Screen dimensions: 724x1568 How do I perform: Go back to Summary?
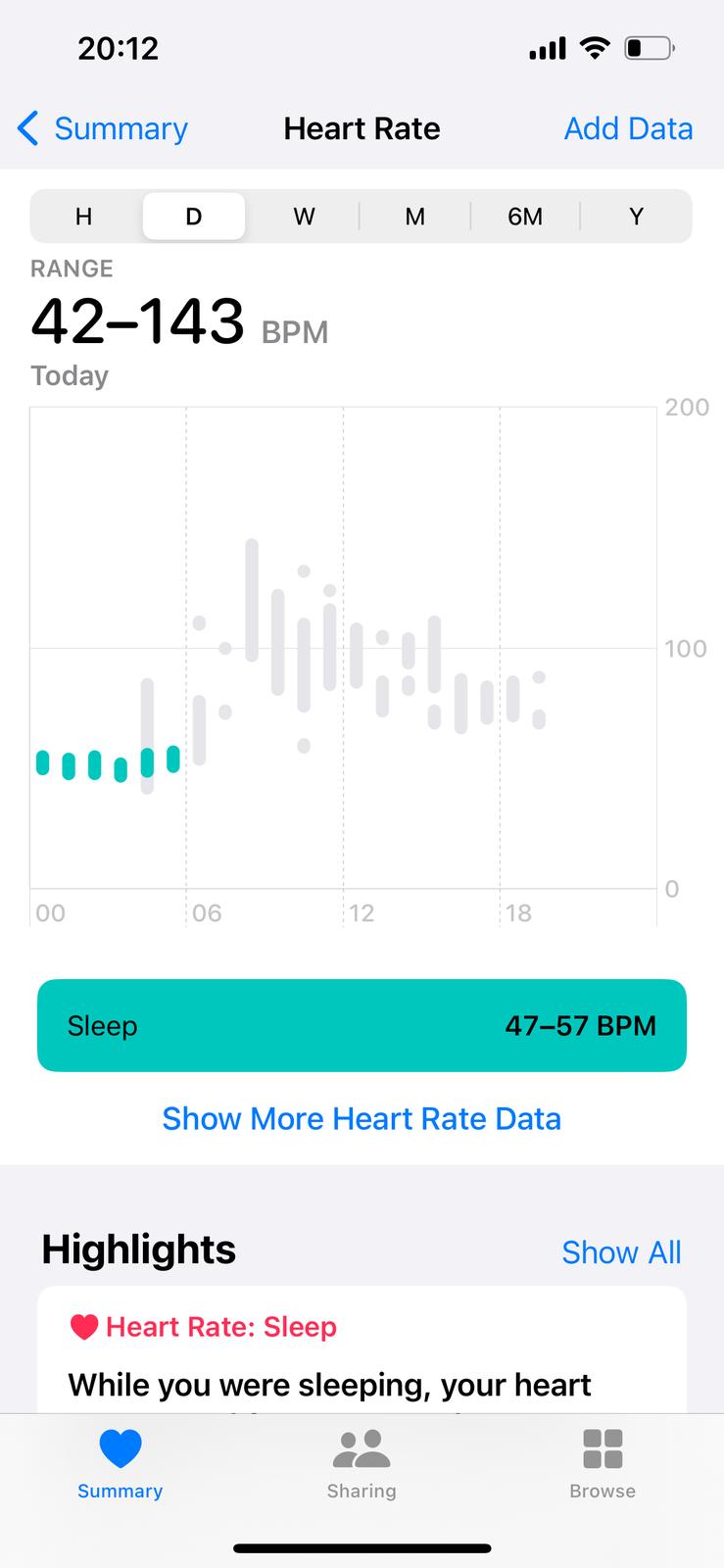pyautogui.click(x=103, y=128)
